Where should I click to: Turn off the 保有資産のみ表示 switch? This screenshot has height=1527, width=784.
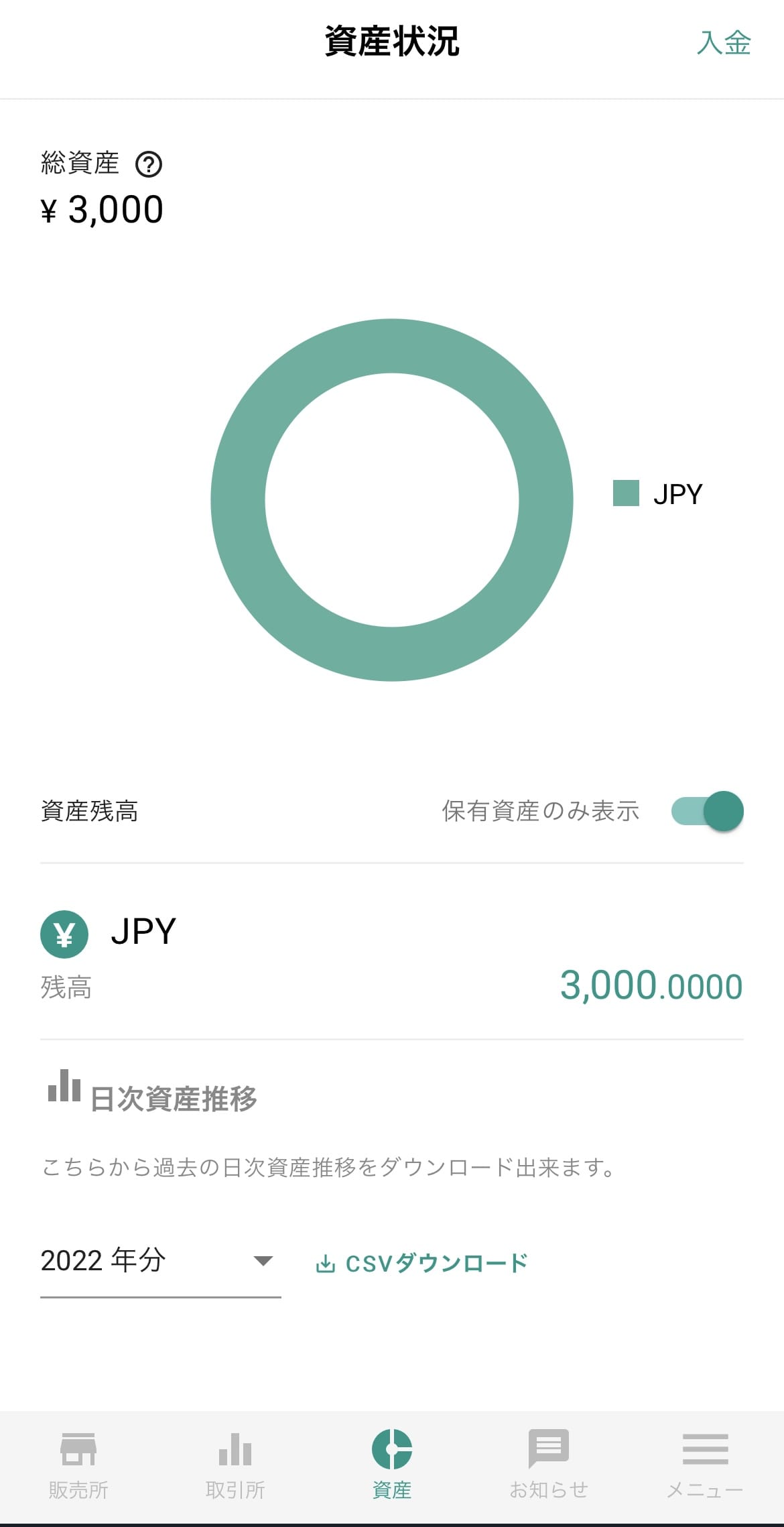coord(708,811)
